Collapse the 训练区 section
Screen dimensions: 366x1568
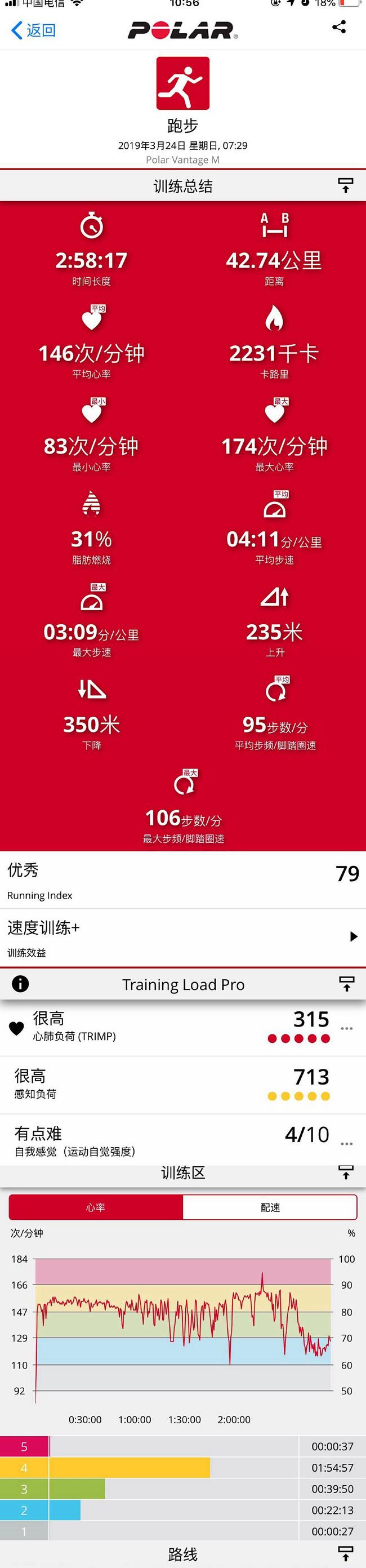345,1172
